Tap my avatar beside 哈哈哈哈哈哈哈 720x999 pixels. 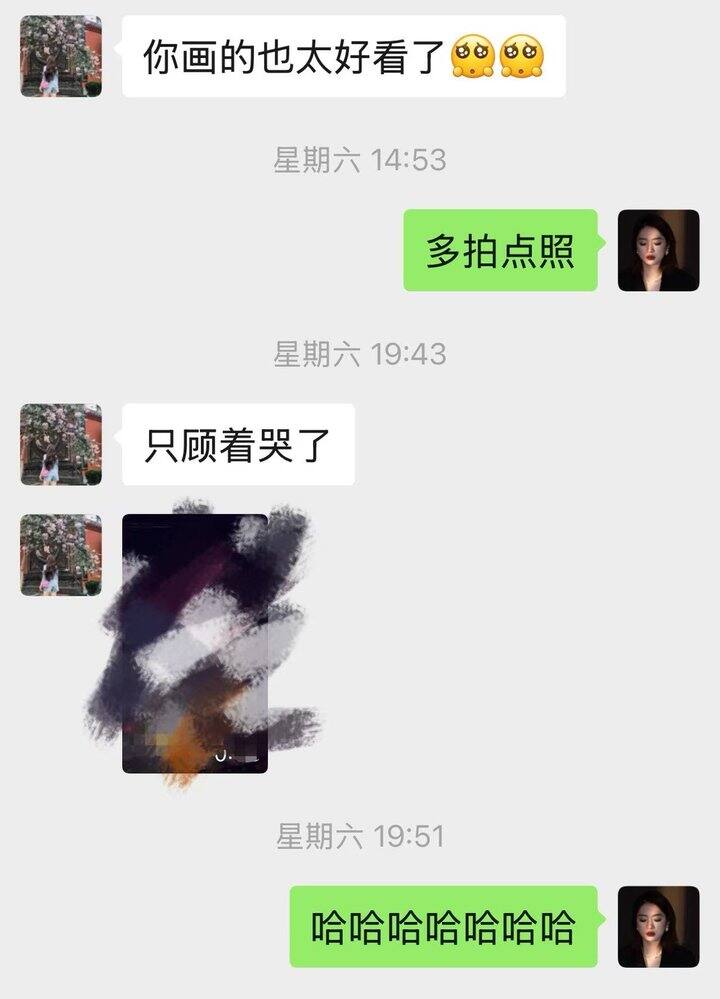point(658,926)
